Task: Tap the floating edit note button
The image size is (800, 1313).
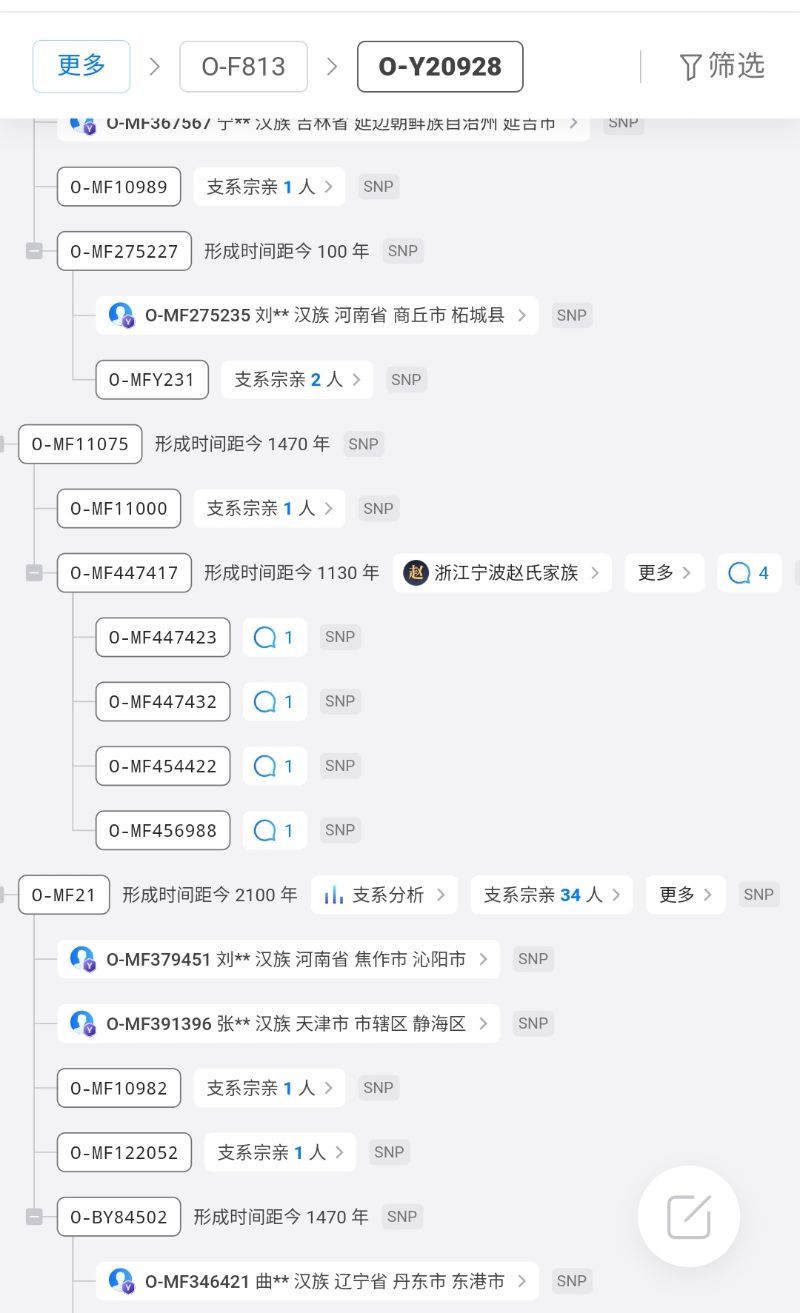Action: [x=689, y=1217]
